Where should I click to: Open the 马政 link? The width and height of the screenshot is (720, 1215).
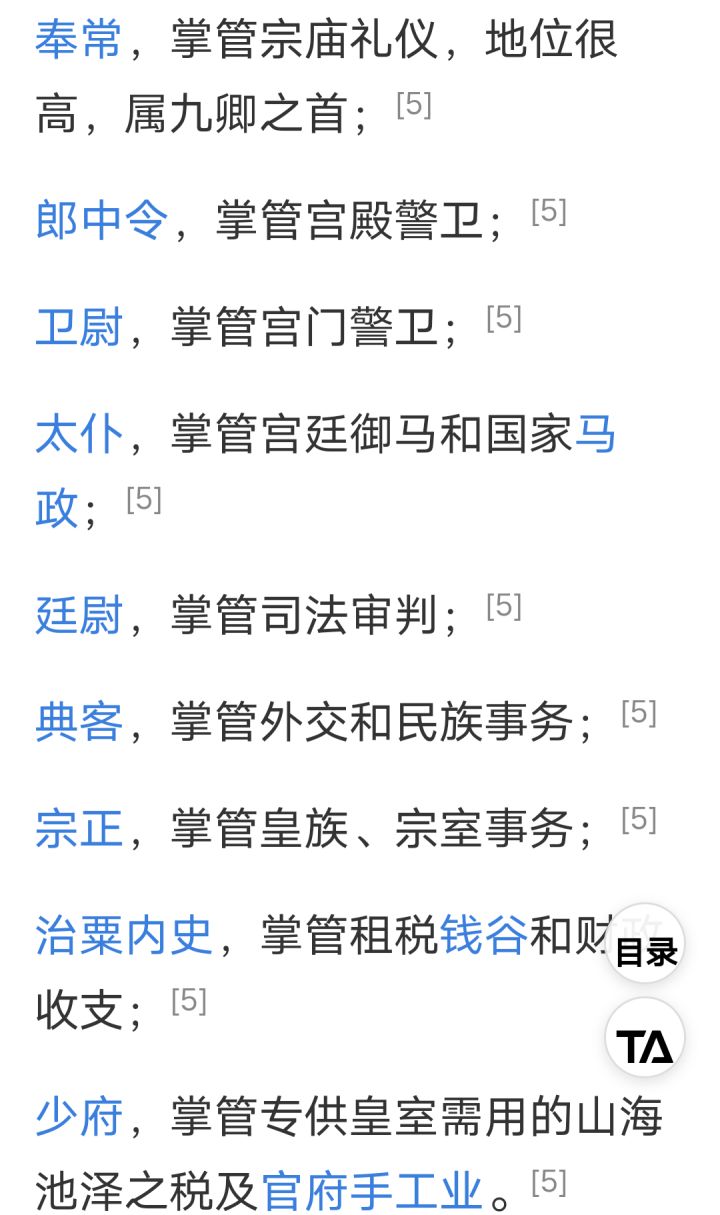(x=596, y=436)
